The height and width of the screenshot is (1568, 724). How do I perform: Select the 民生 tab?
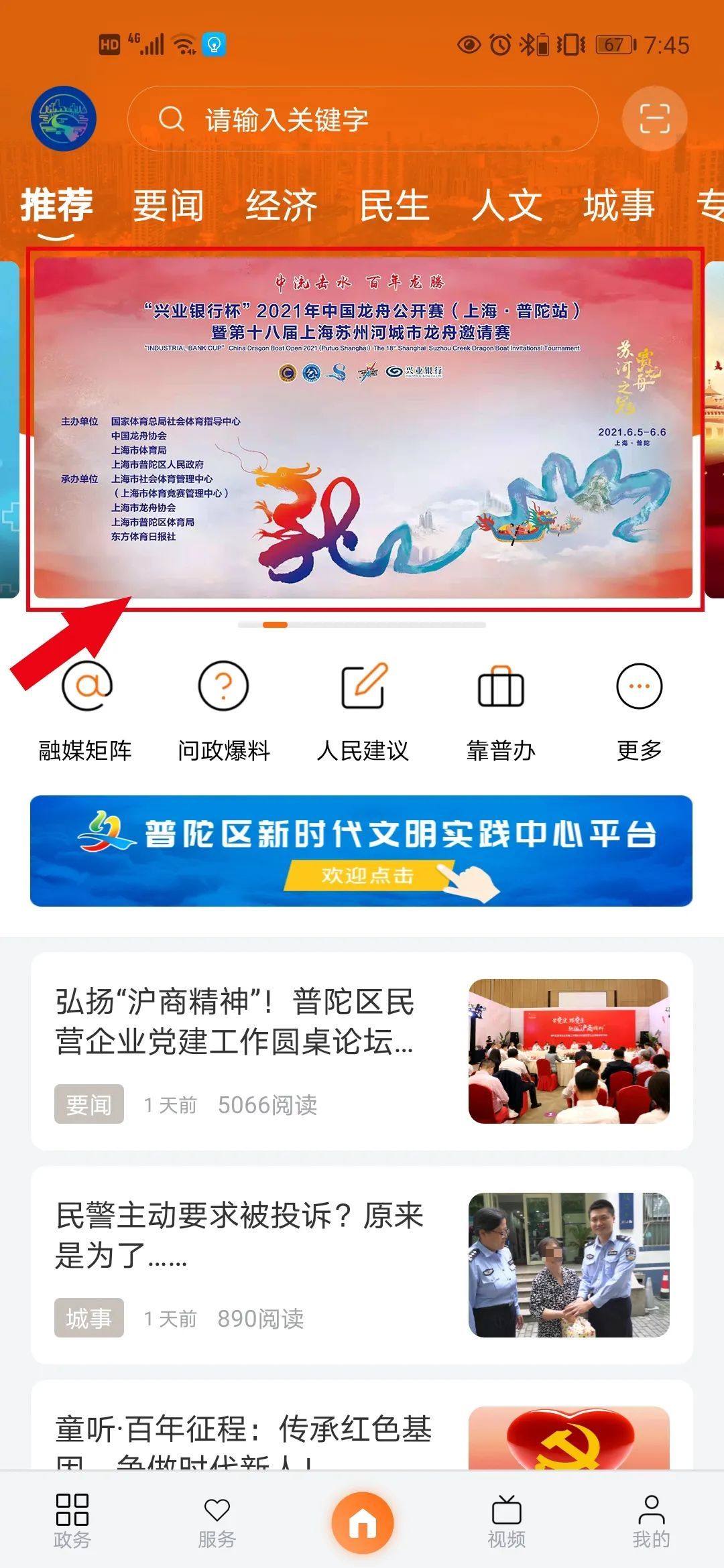coord(394,205)
